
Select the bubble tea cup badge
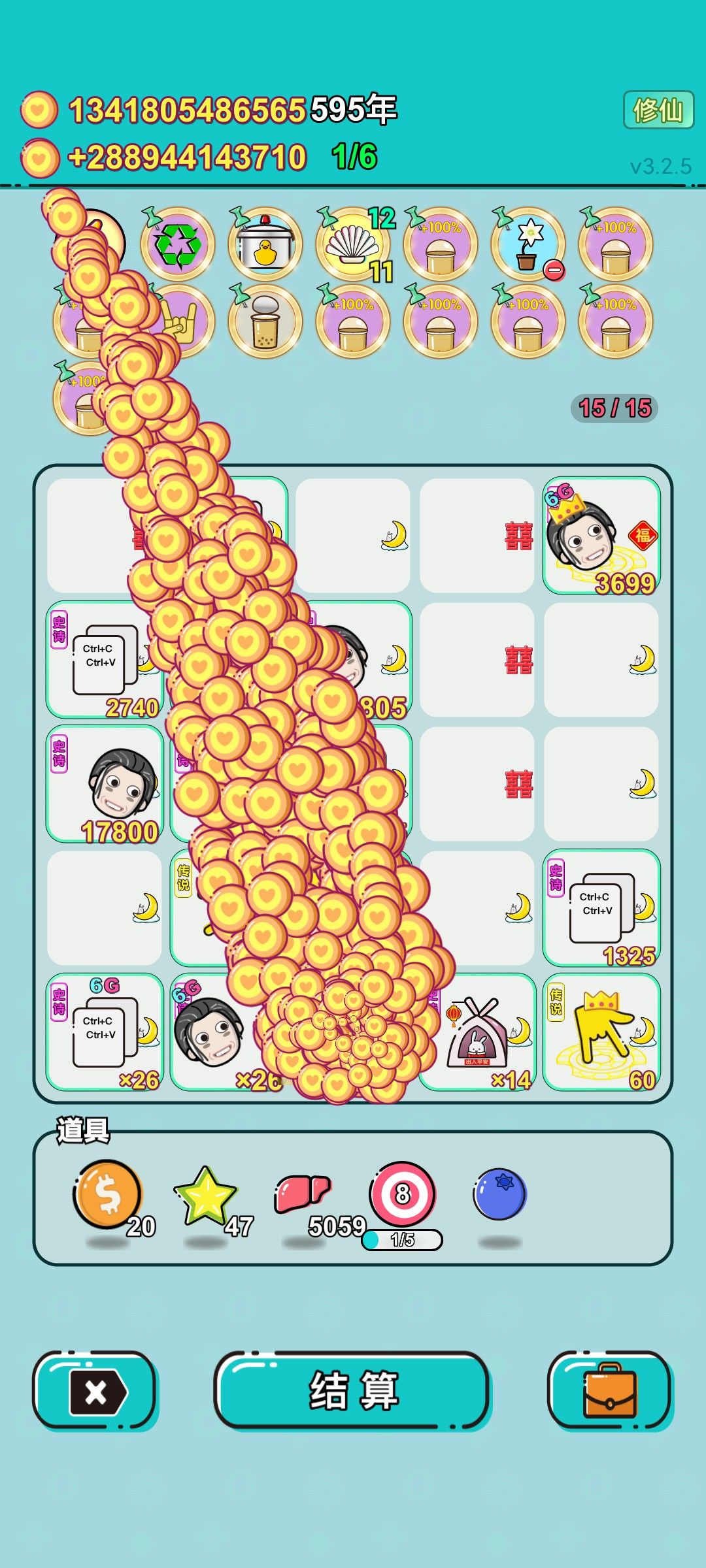pyautogui.click(x=265, y=321)
